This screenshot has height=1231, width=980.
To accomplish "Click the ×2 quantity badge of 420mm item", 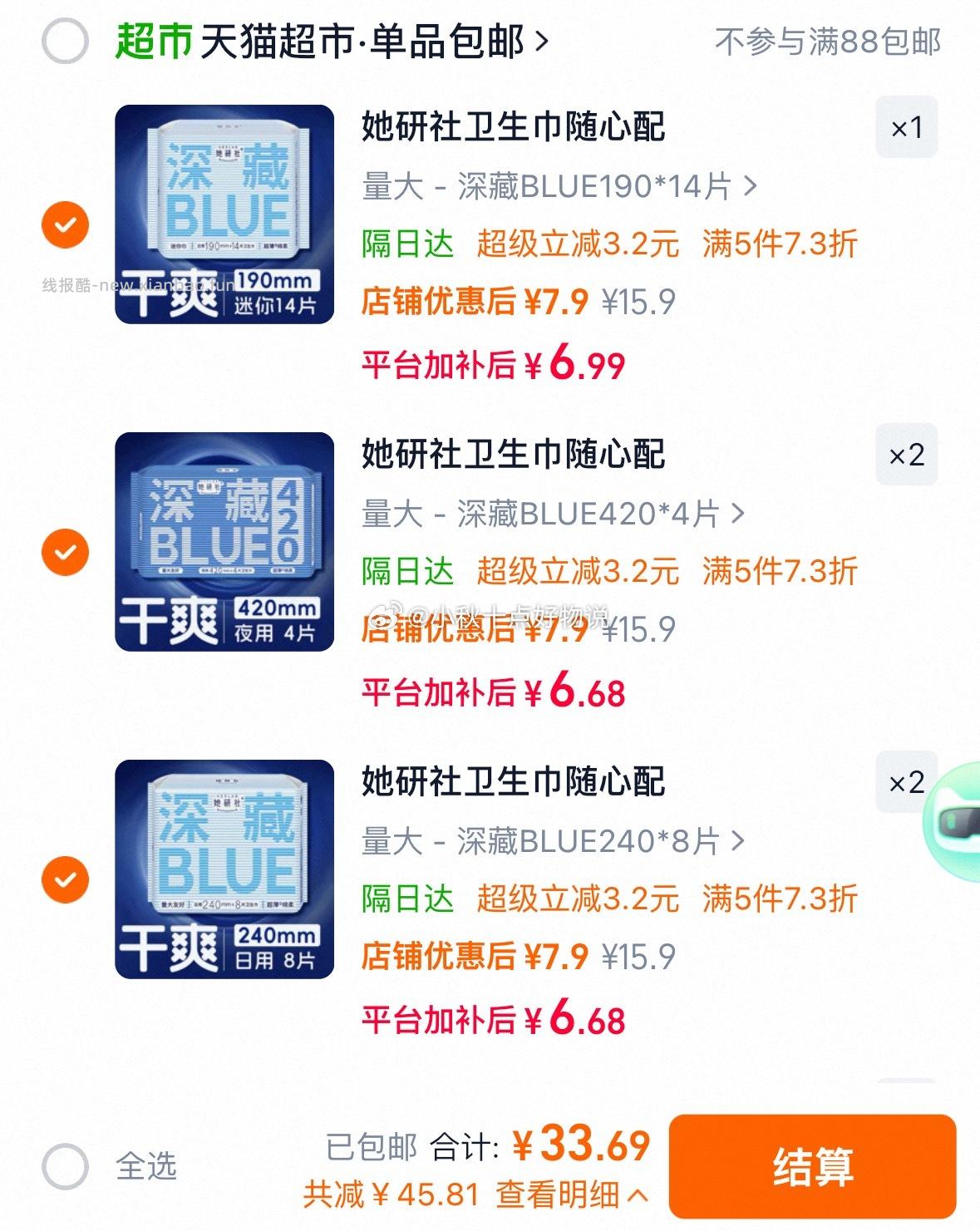I will [906, 455].
